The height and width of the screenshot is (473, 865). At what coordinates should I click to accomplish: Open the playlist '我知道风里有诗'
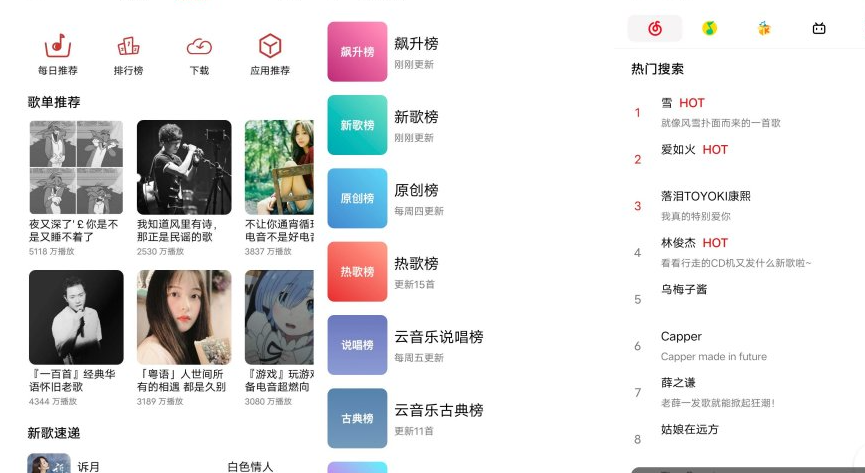tap(184, 168)
